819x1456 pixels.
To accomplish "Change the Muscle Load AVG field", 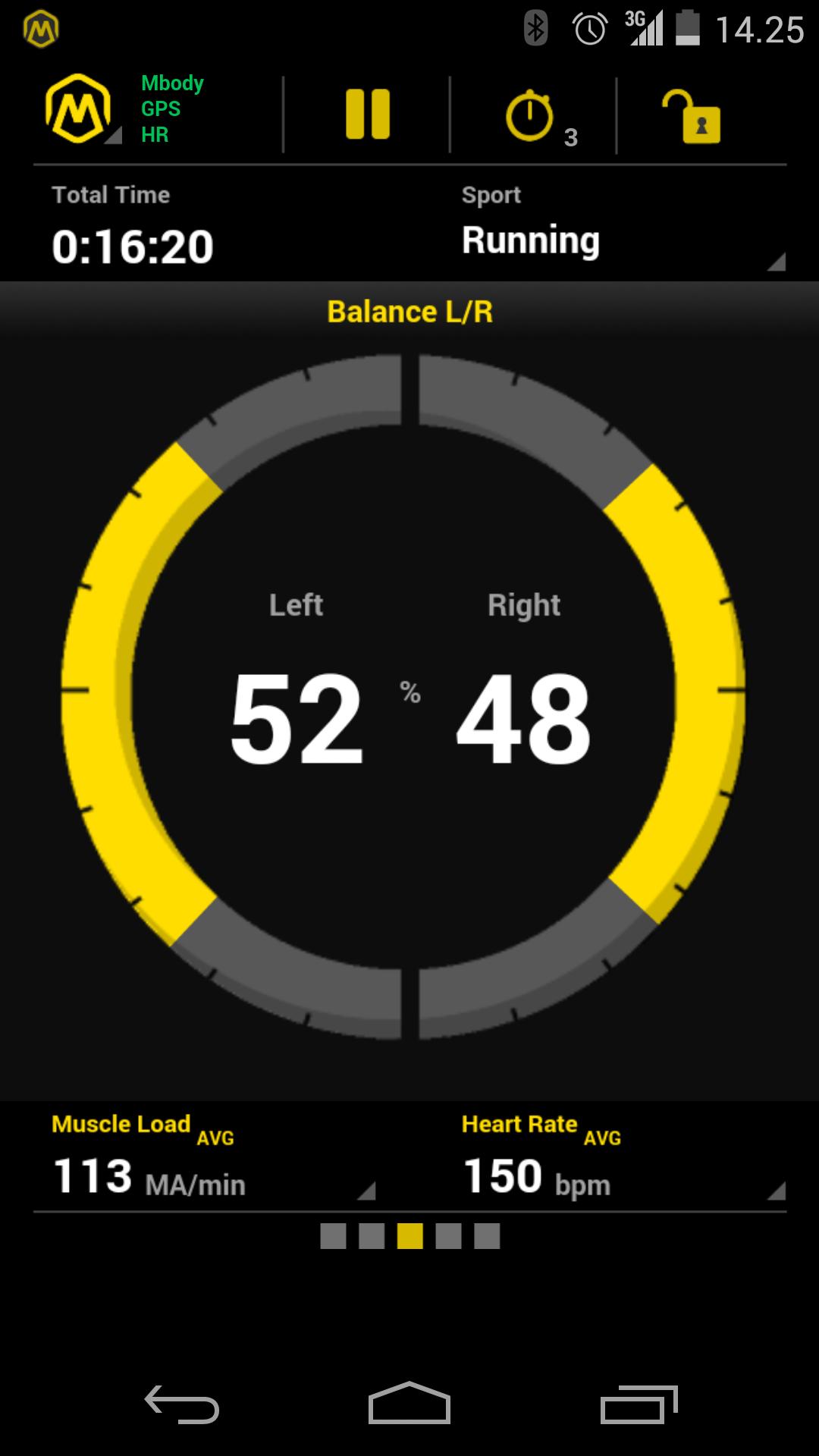I will coord(212,1162).
